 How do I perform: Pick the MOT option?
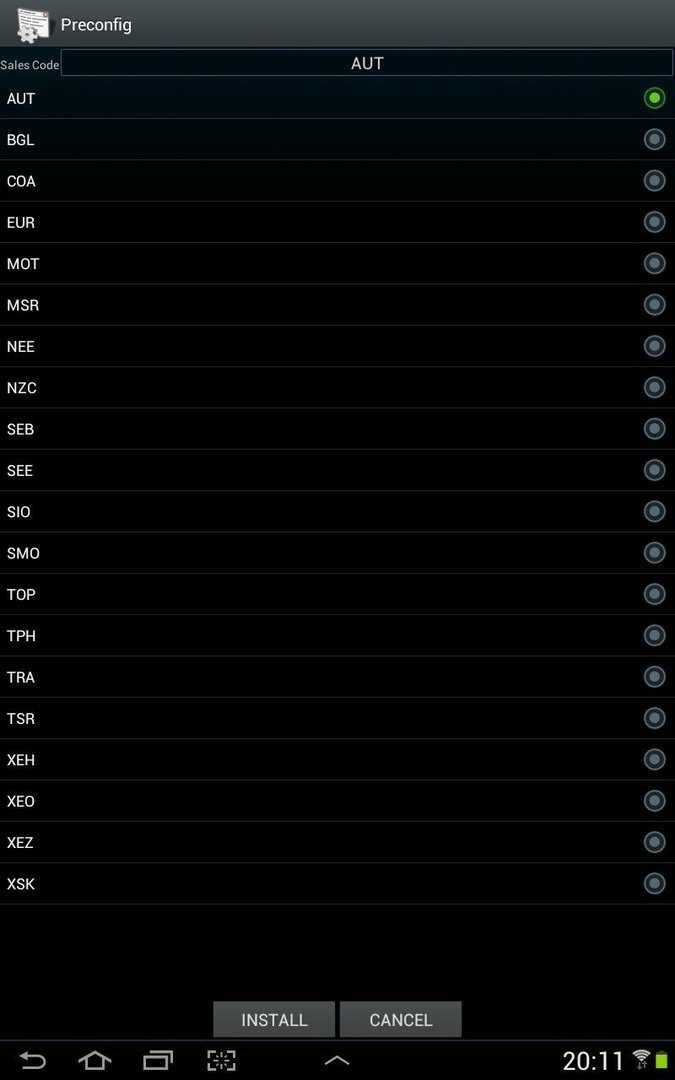coord(338,264)
